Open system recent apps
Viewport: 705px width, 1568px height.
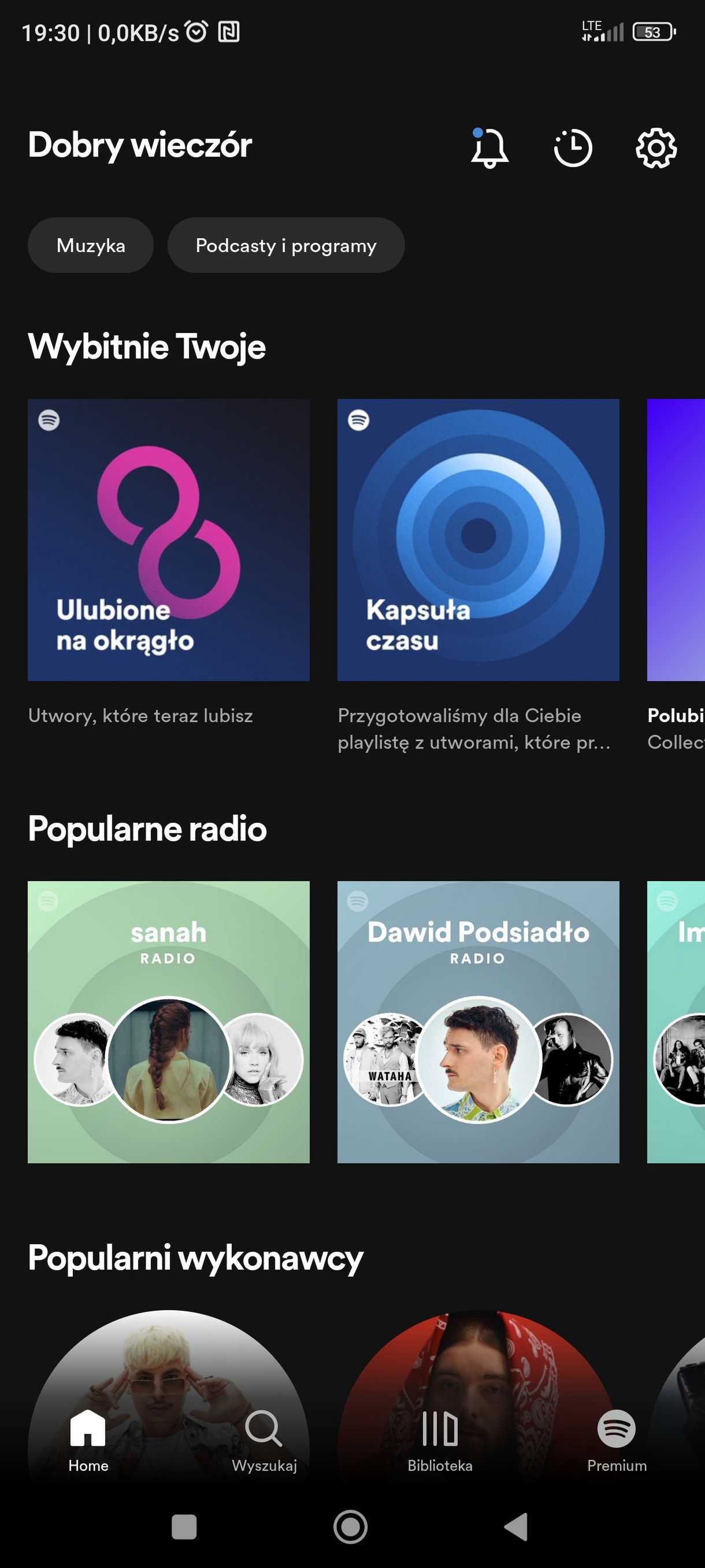coord(184,1526)
